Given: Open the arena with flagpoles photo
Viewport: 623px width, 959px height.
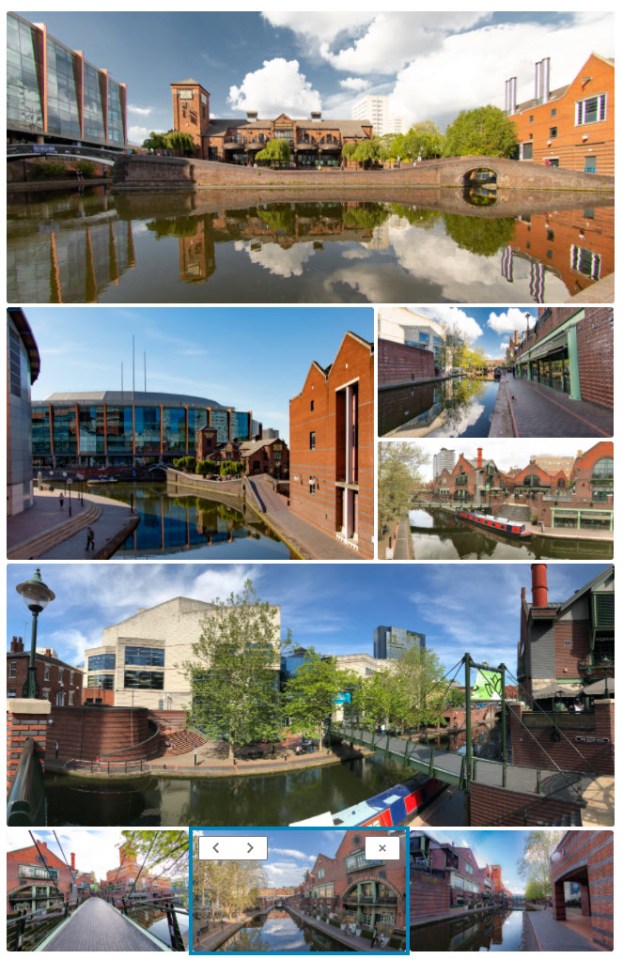Looking at the screenshot, I should tap(190, 433).
